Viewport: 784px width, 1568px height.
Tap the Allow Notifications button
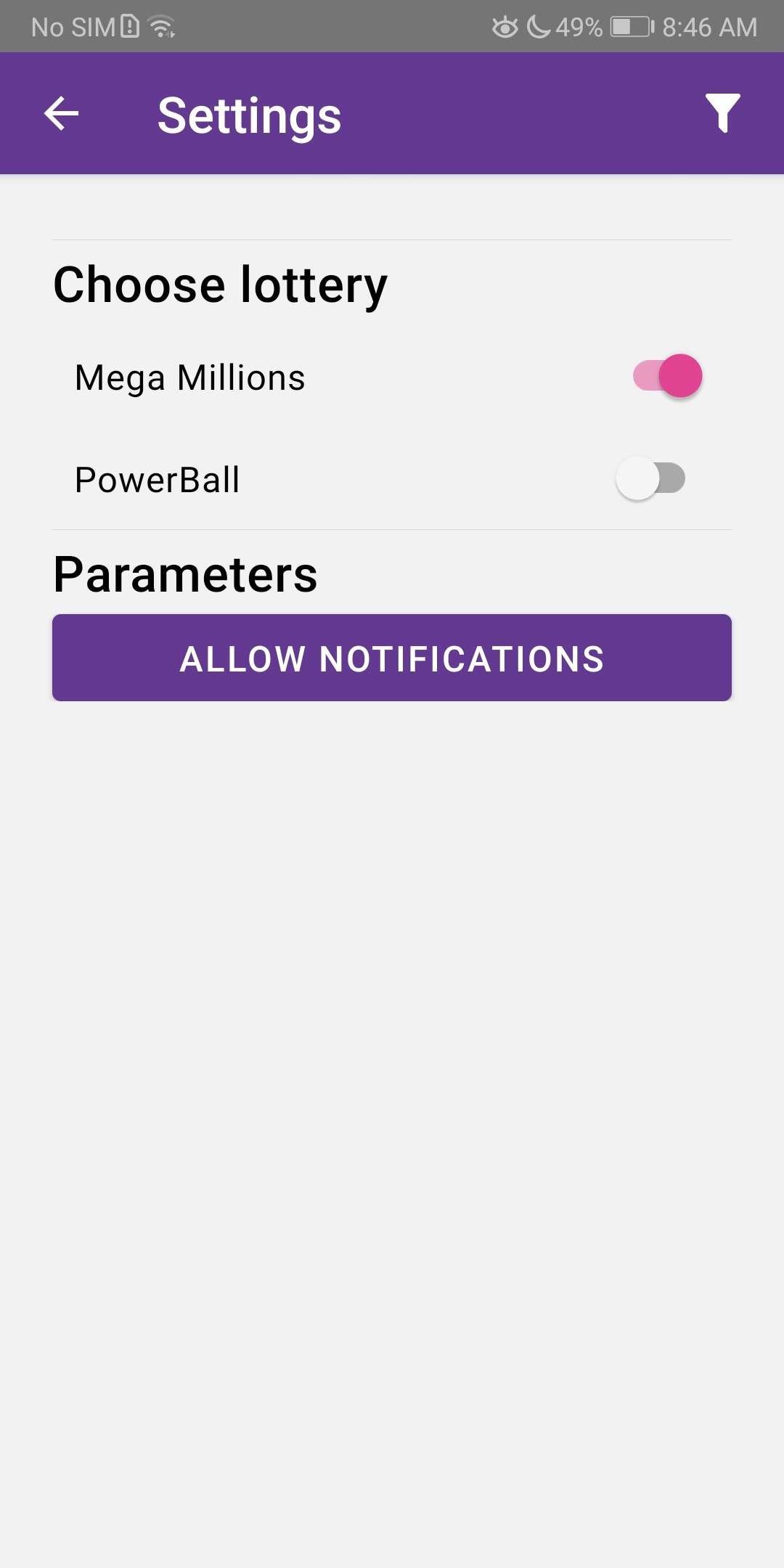click(392, 658)
